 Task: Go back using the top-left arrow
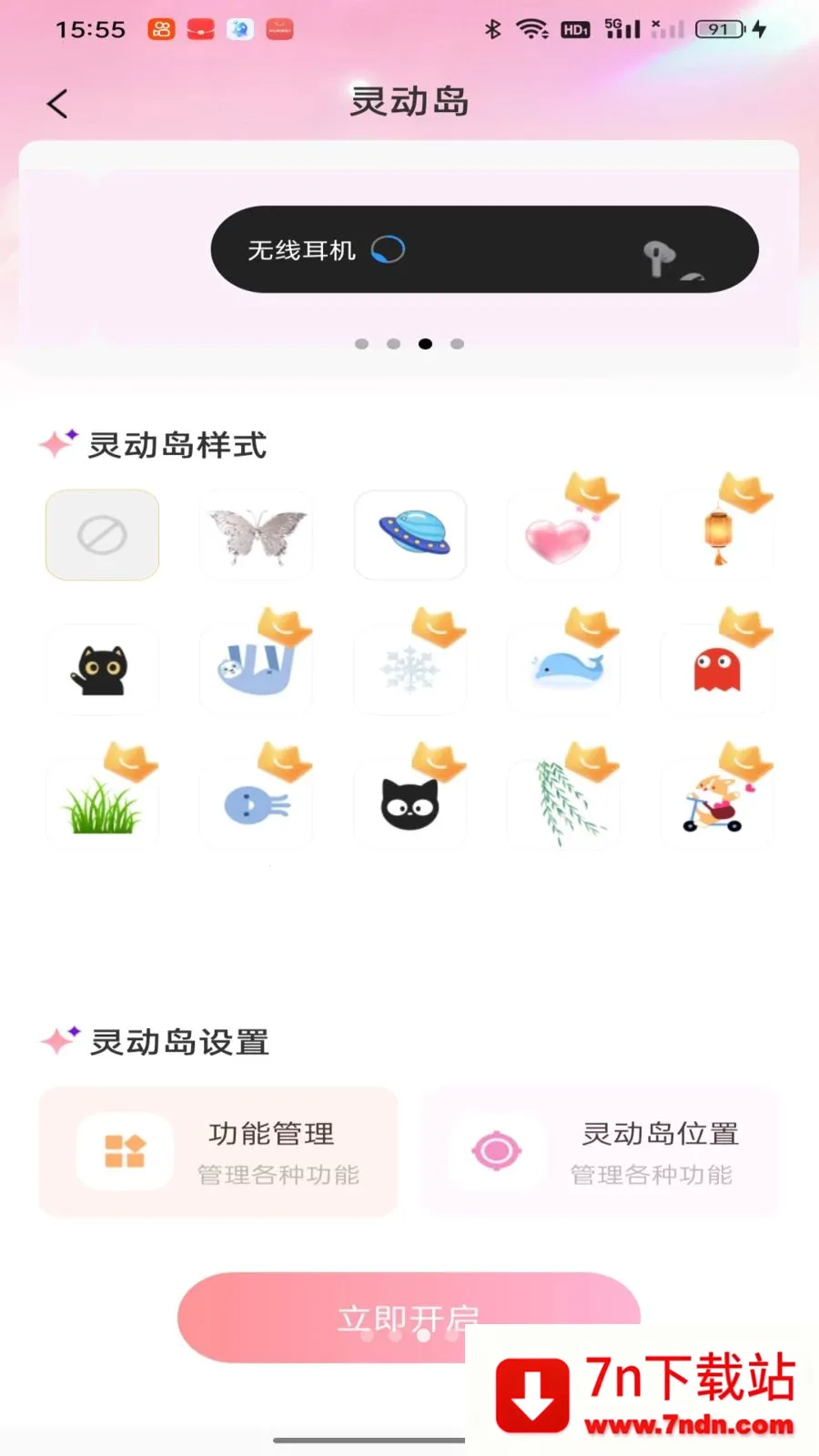(x=57, y=103)
